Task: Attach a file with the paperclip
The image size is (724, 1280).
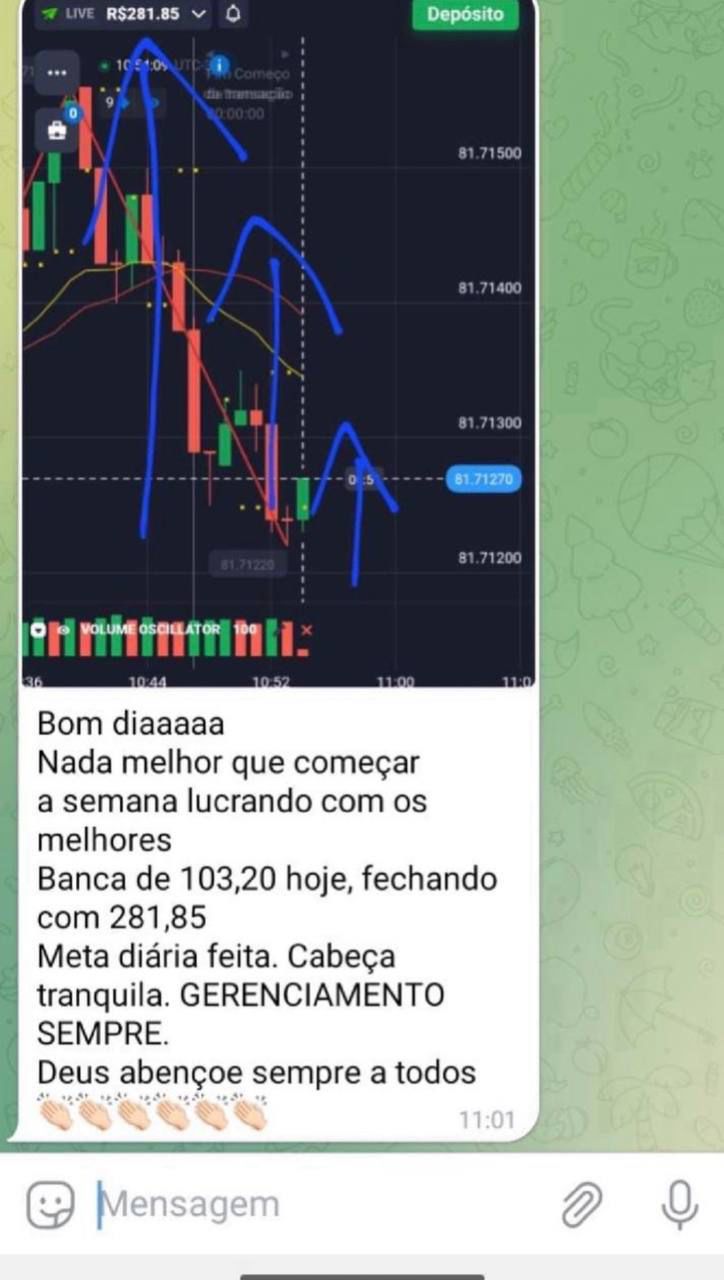Action: pyautogui.click(x=582, y=1204)
